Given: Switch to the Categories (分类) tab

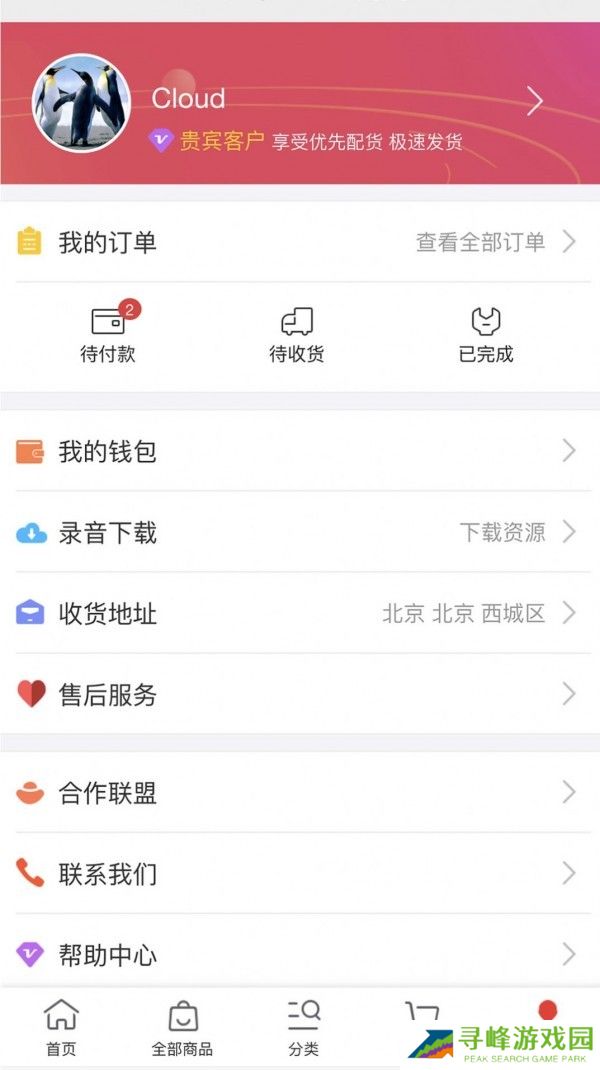Looking at the screenshot, I should click(303, 1028).
